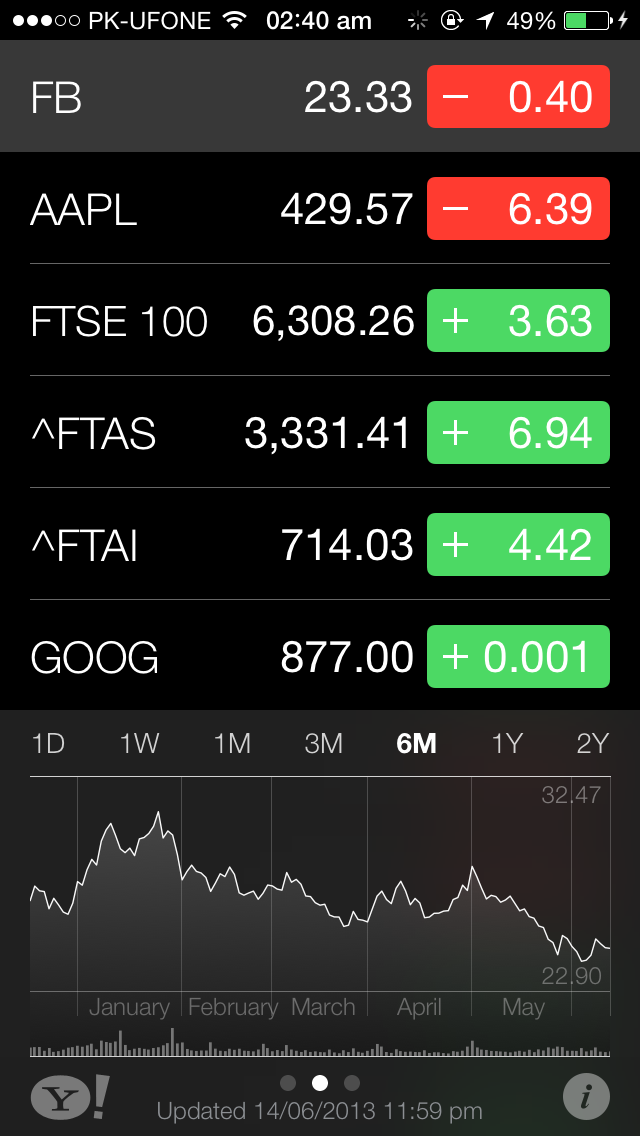Switch chart range to 1Y
640x1136 pixels.
tap(507, 743)
